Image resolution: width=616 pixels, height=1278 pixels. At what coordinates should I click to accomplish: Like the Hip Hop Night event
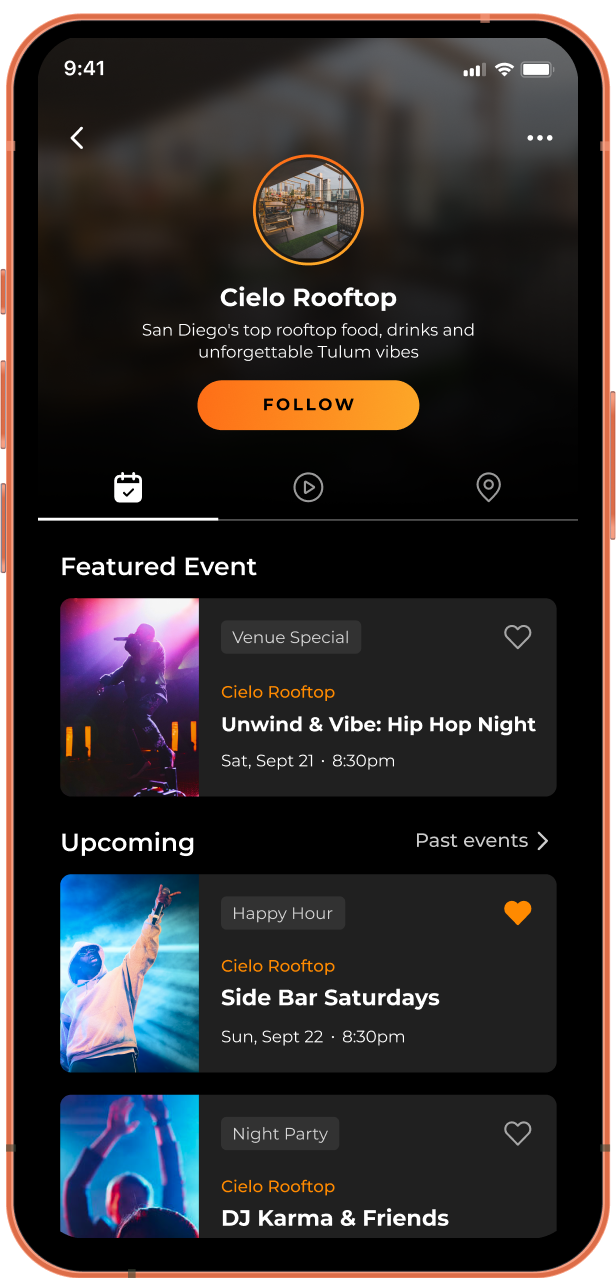click(517, 637)
